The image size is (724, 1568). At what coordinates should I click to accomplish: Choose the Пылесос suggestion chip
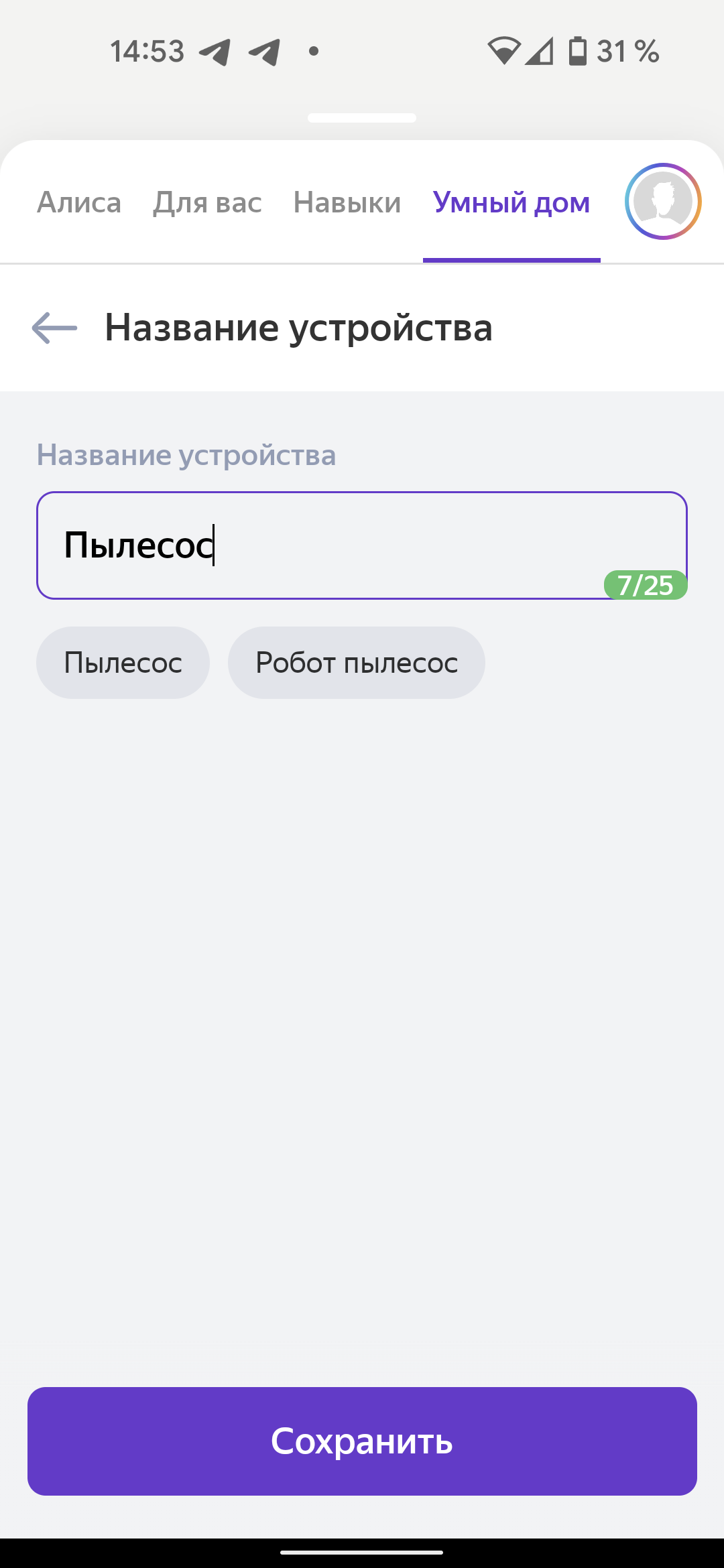coord(123,663)
